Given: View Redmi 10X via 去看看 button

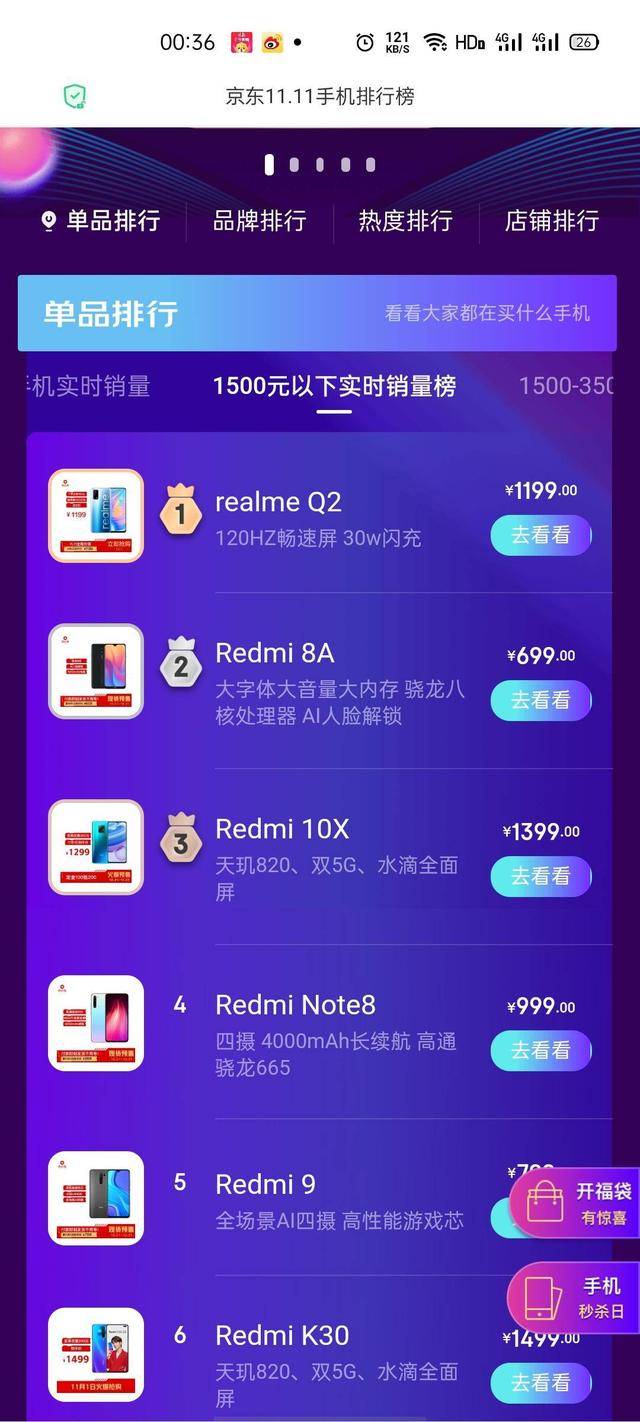Looking at the screenshot, I should (540, 876).
